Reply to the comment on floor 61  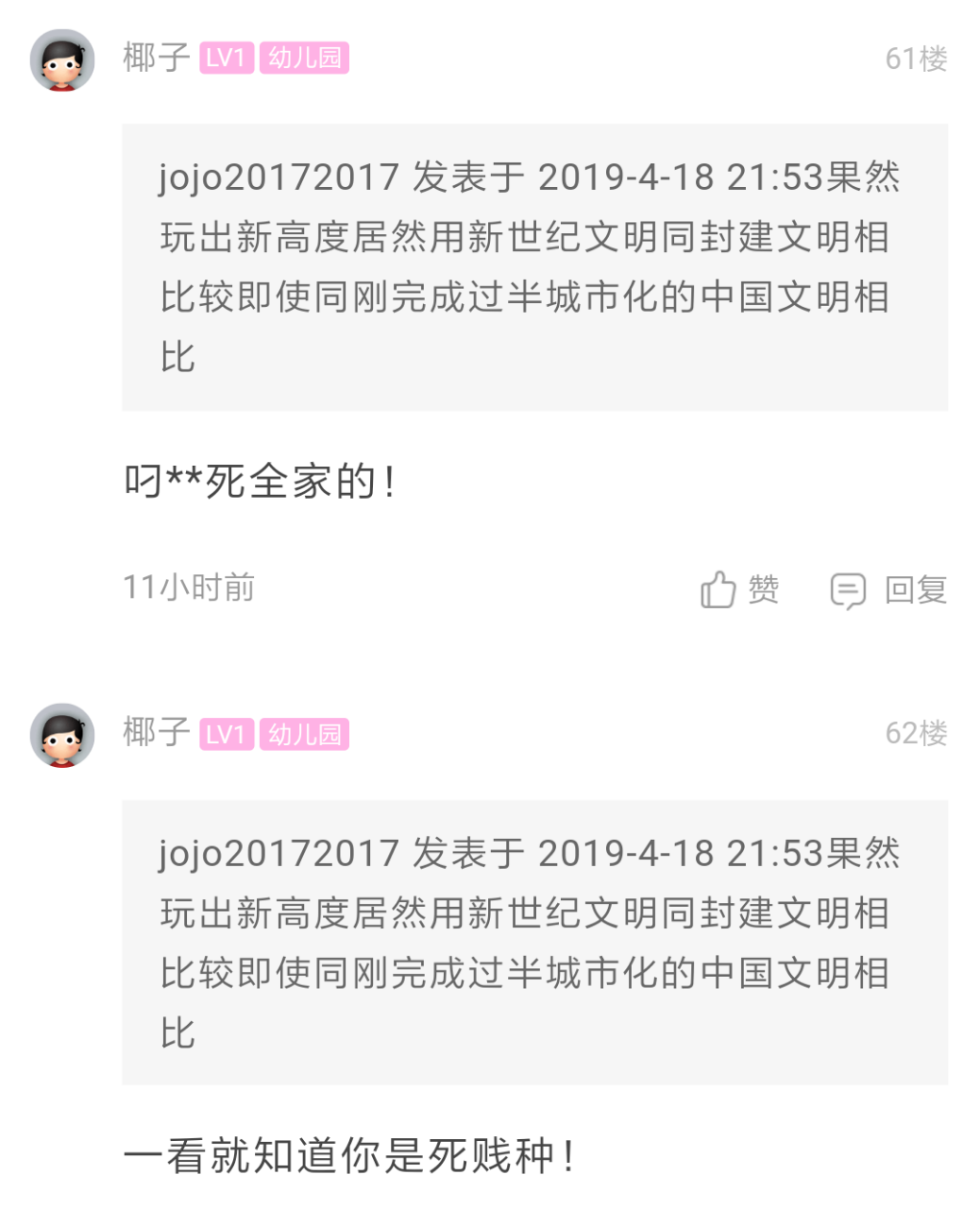click(x=887, y=590)
